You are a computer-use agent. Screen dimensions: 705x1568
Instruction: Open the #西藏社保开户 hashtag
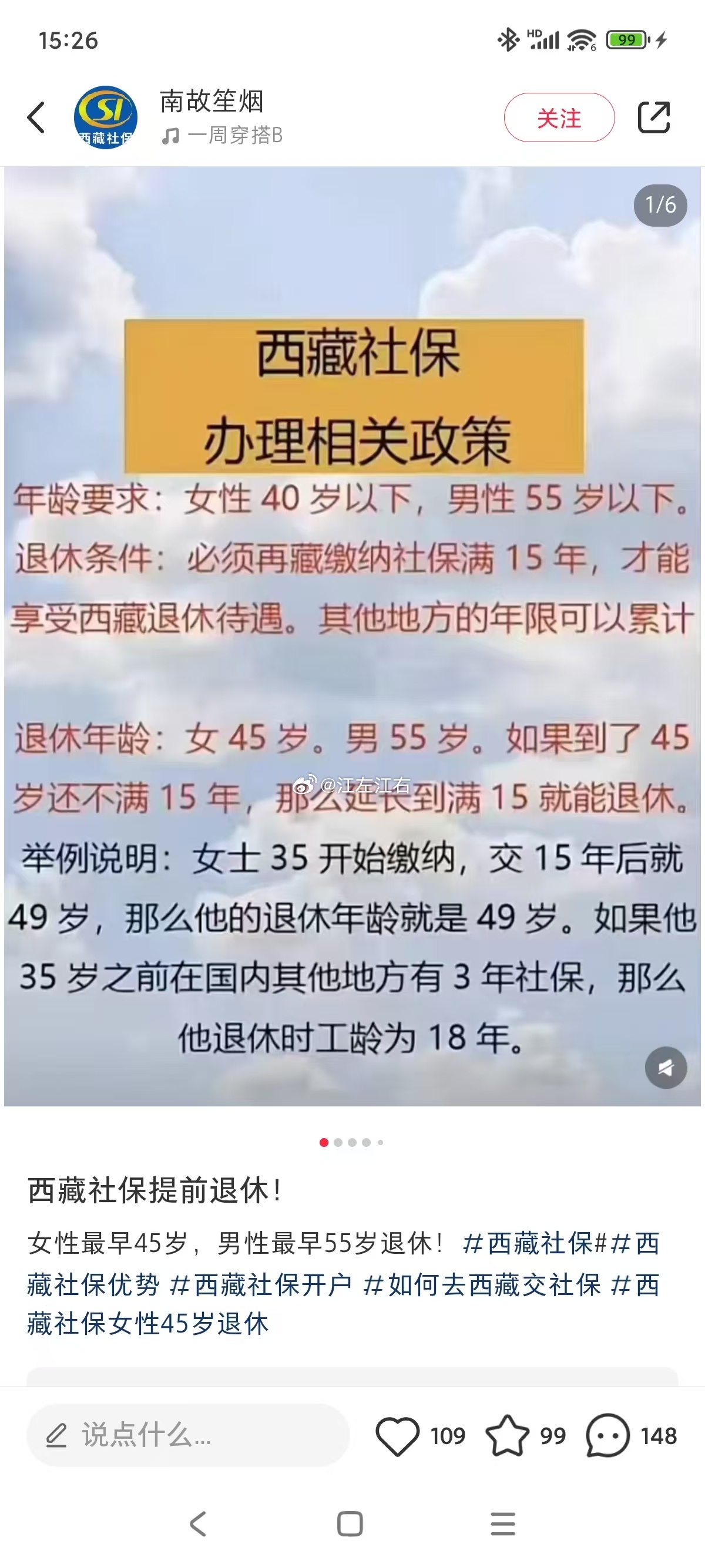pos(261,1284)
